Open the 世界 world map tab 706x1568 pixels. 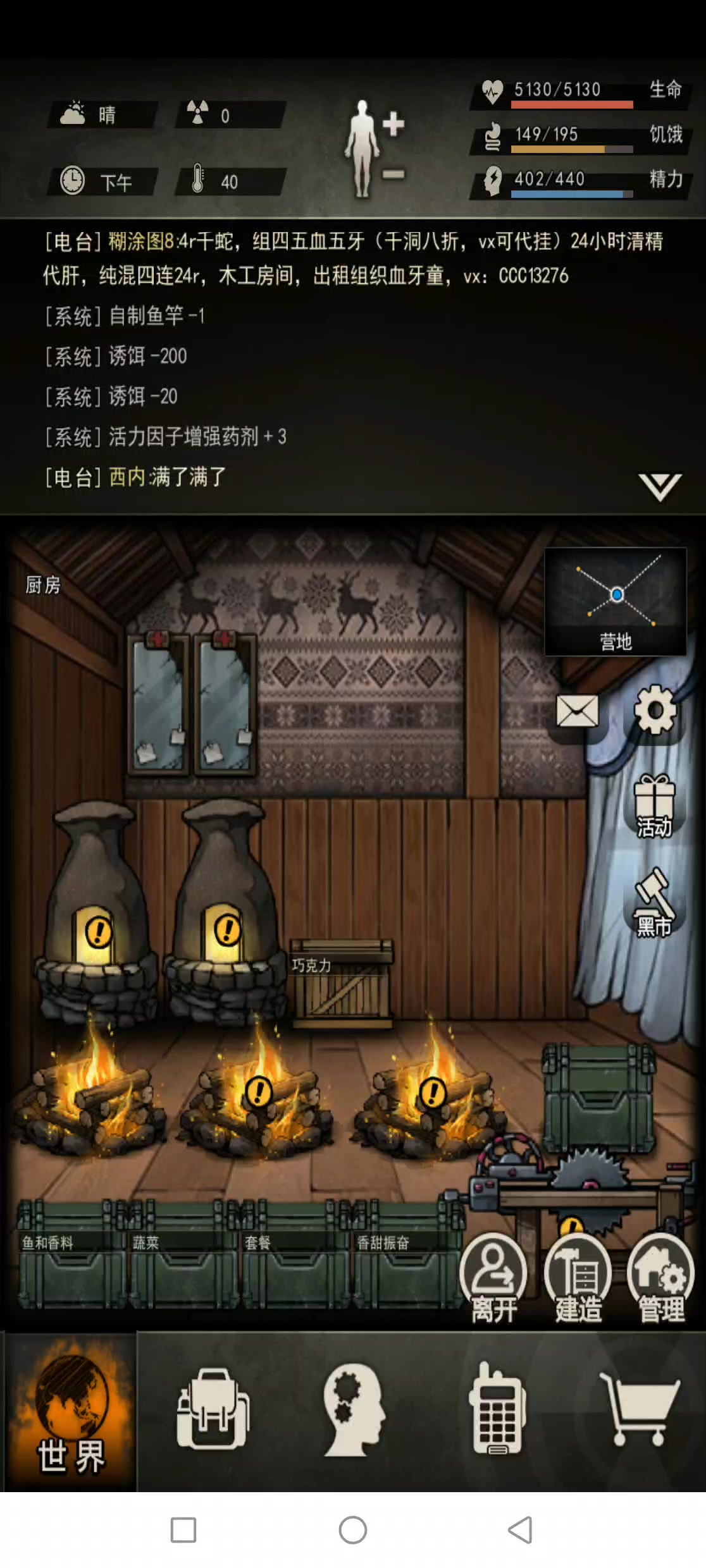(x=70, y=1411)
